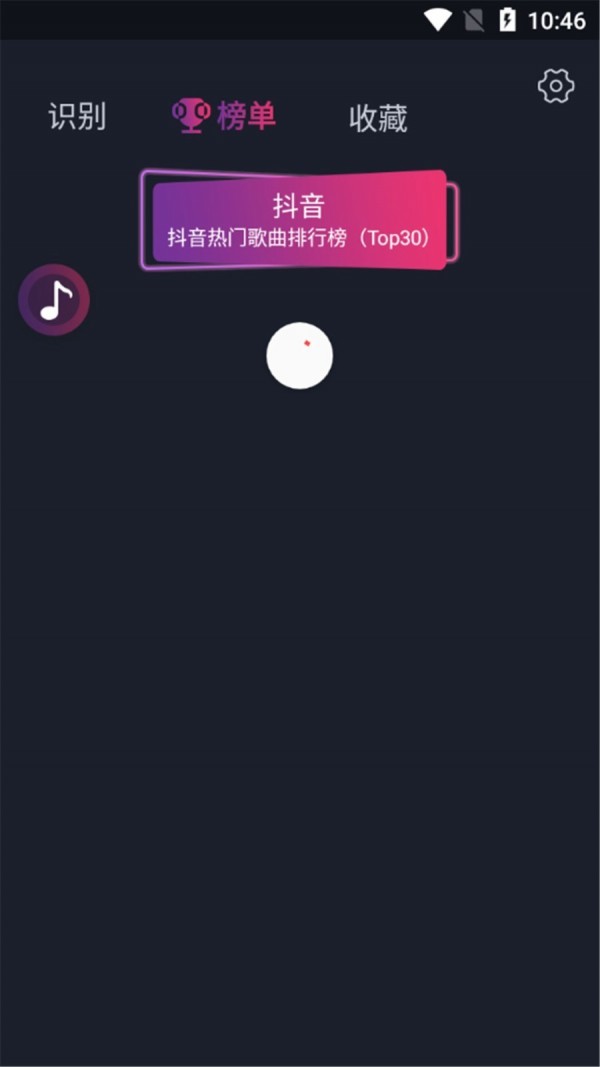Select the 榜单 tab
This screenshot has height=1067, width=600.
pos(225,116)
